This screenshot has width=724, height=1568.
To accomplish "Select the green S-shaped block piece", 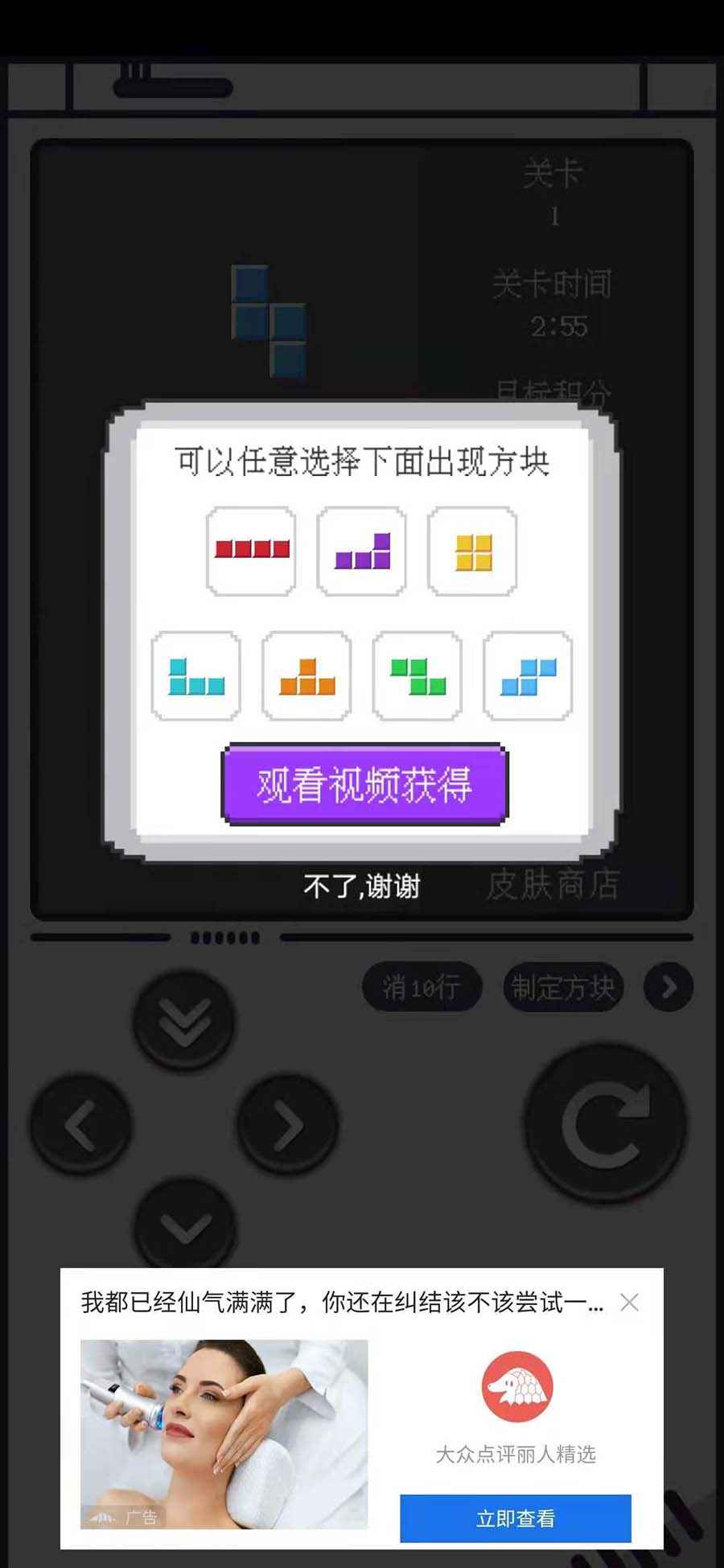I will pos(416,675).
